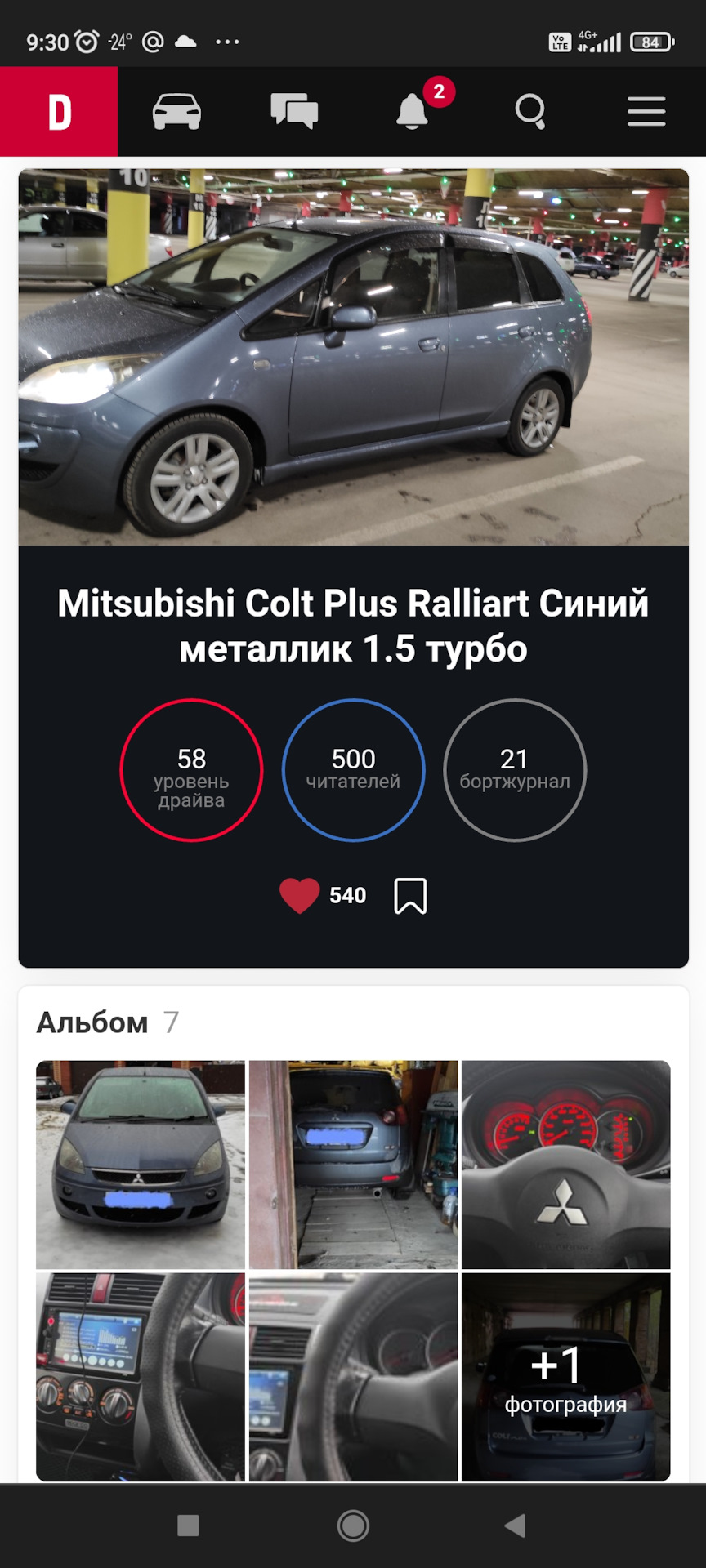The image size is (706, 1568).
Task: Open the Альбом album section header
Action: [x=90, y=1022]
